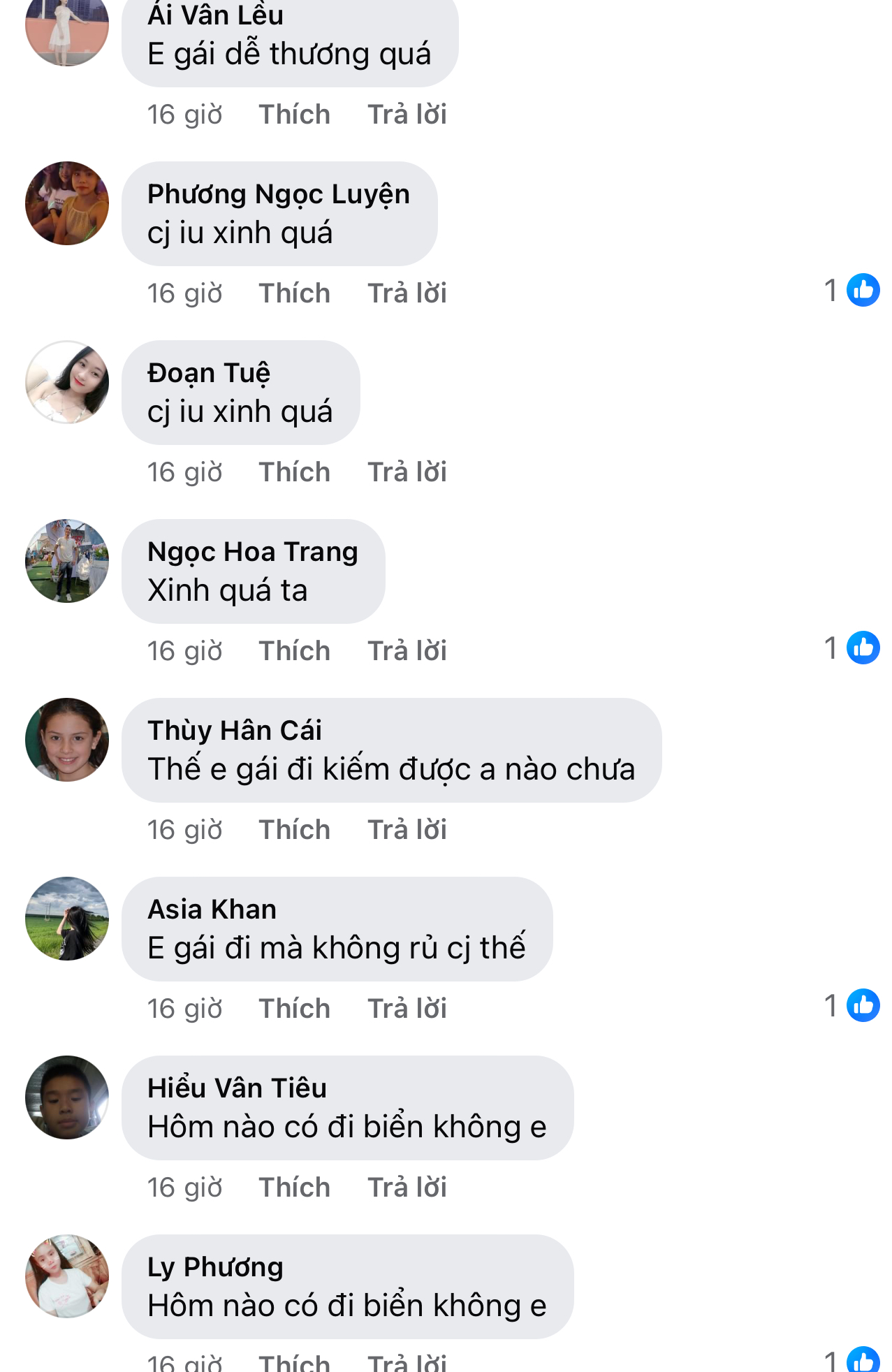Image resolution: width=892 pixels, height=1372 pixels.
Task: Open Hiểu Vân Tiêu's profile photo
Action: coord(67,1097)
